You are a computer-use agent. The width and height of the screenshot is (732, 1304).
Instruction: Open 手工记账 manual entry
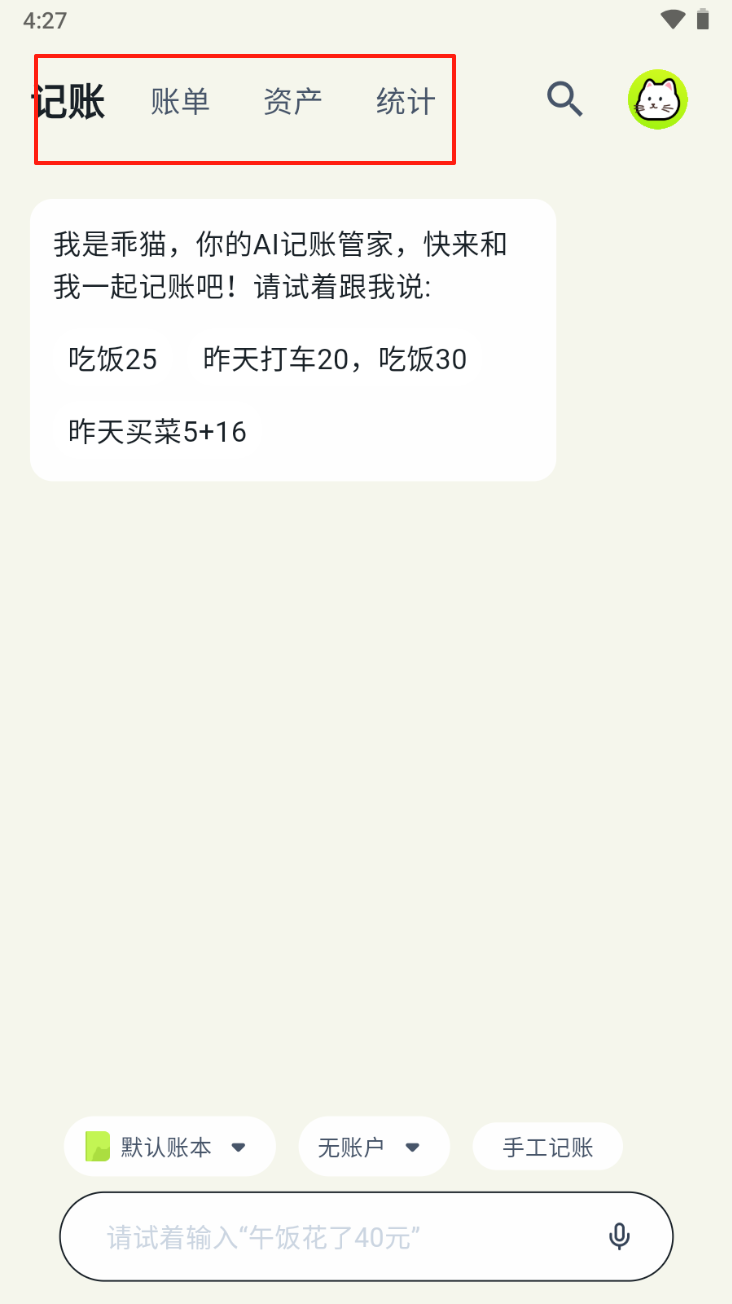pyautogui.click(x=547, y=1147)
